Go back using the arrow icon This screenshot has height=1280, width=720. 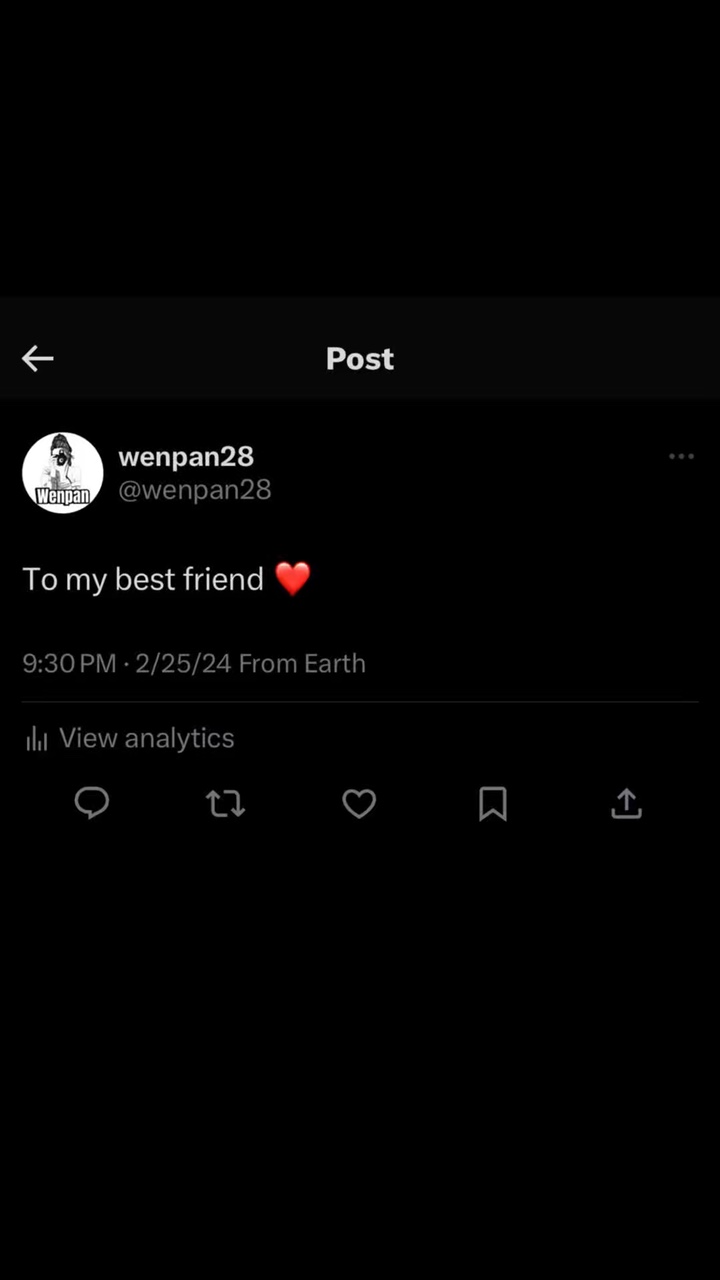[x=38, y=358]
